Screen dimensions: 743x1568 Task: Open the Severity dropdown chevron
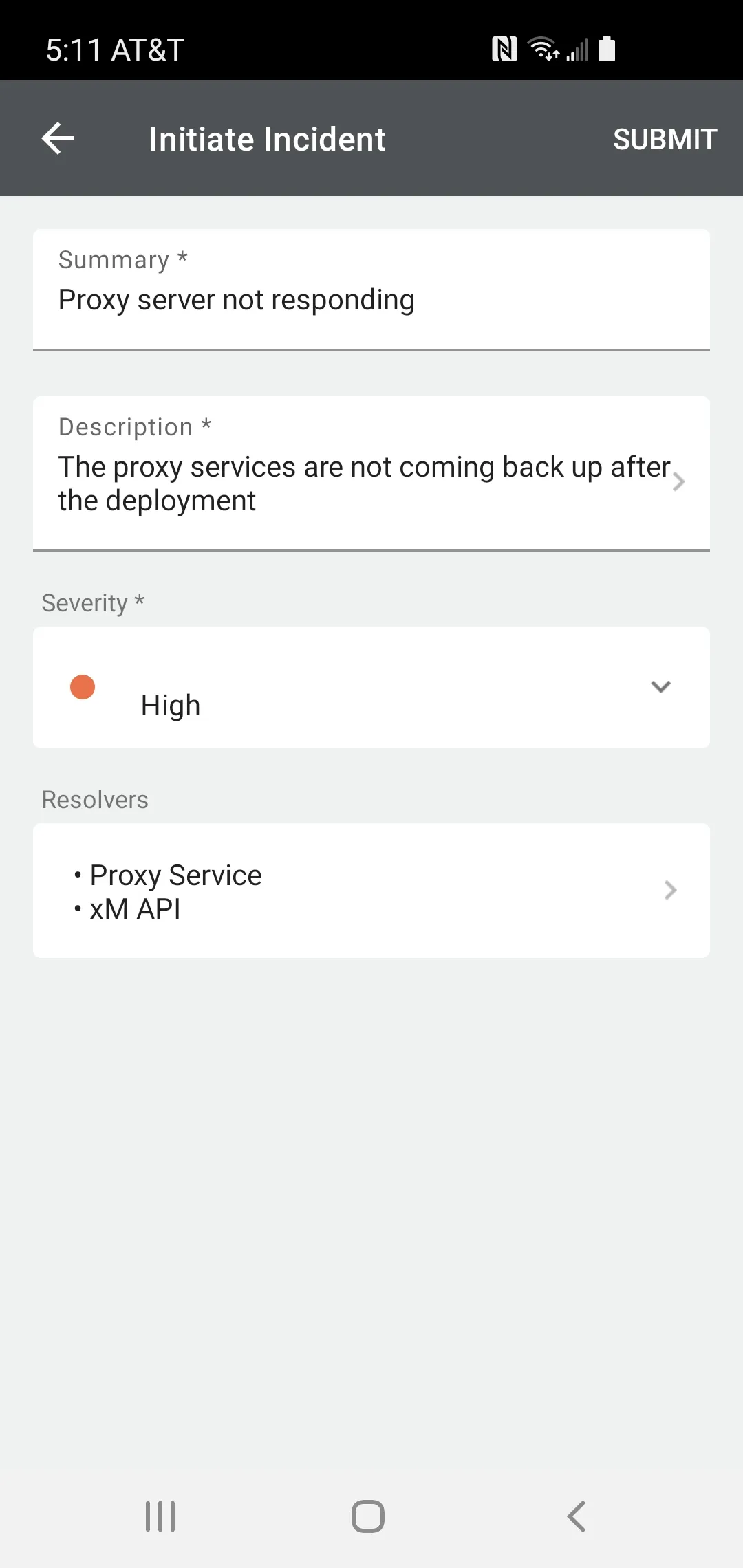pos(660,686)
